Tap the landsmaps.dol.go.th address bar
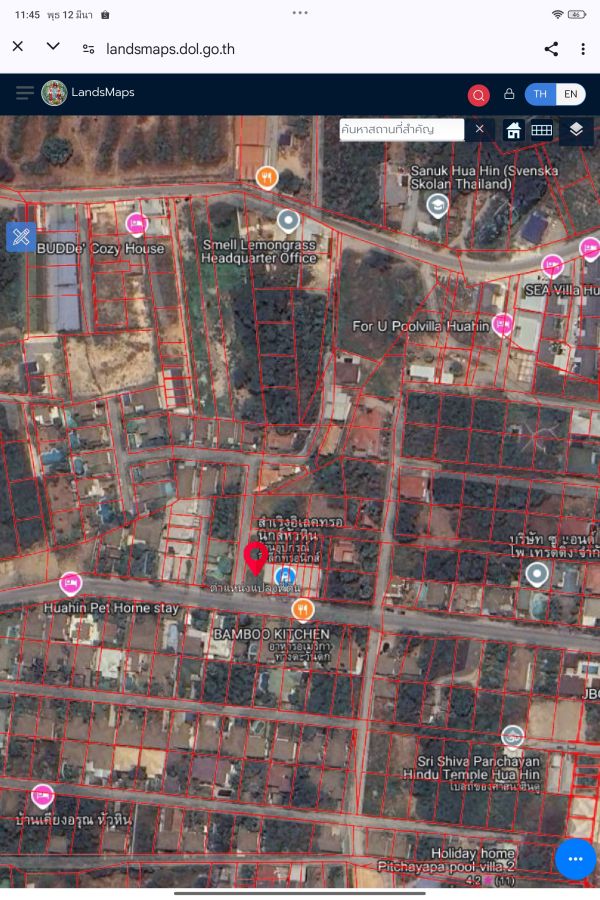 tap(170, 49)
